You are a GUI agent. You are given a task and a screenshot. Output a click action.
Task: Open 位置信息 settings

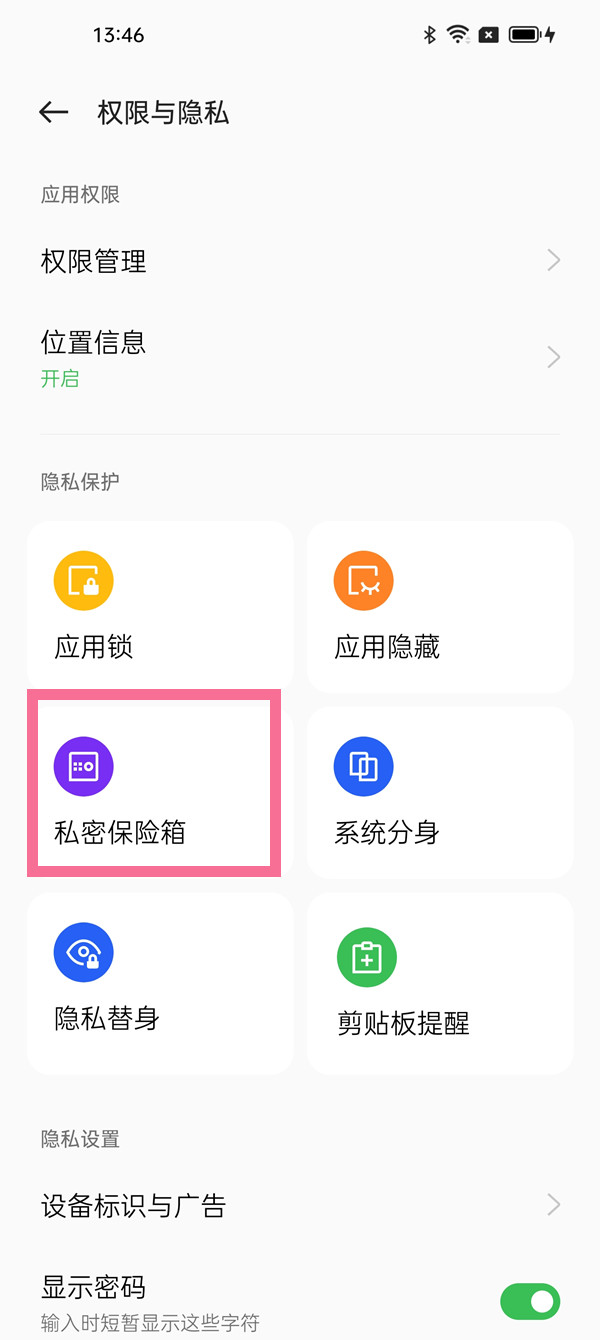300,357
